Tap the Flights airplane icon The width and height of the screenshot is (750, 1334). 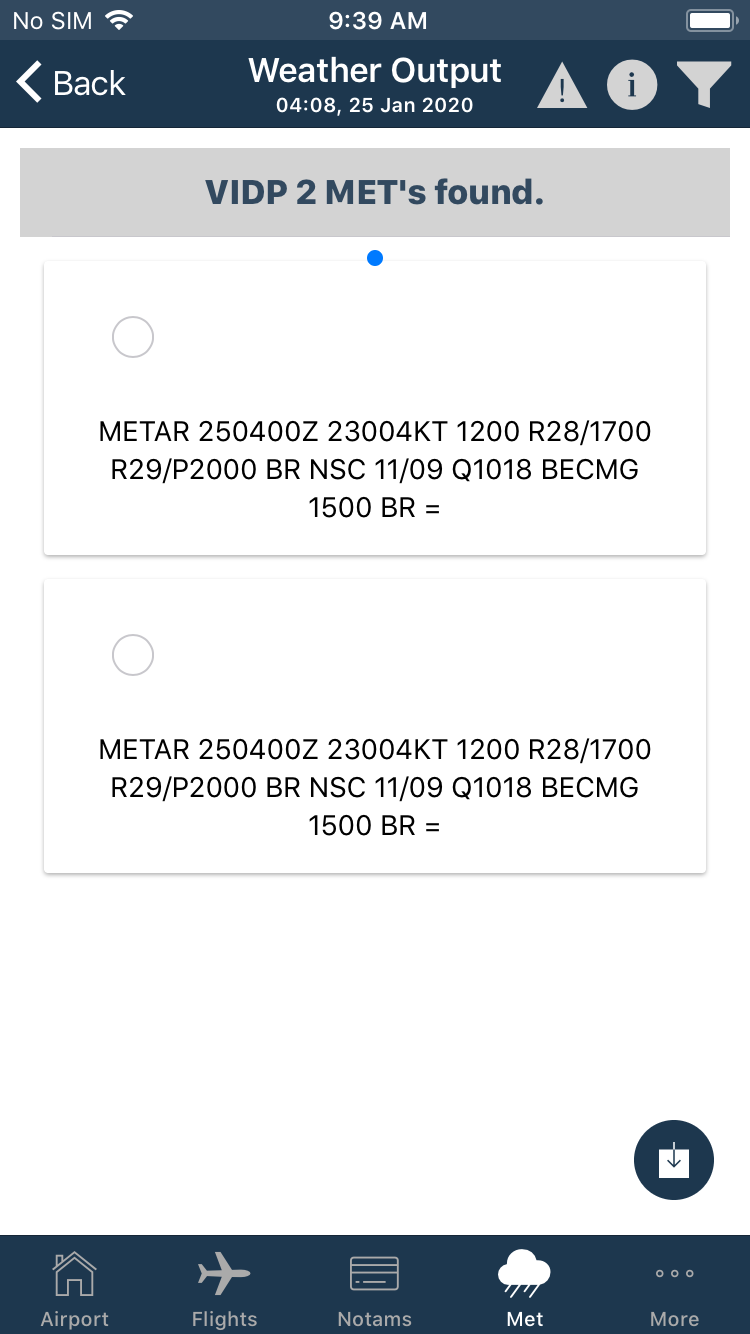(x=224, y=1273)
